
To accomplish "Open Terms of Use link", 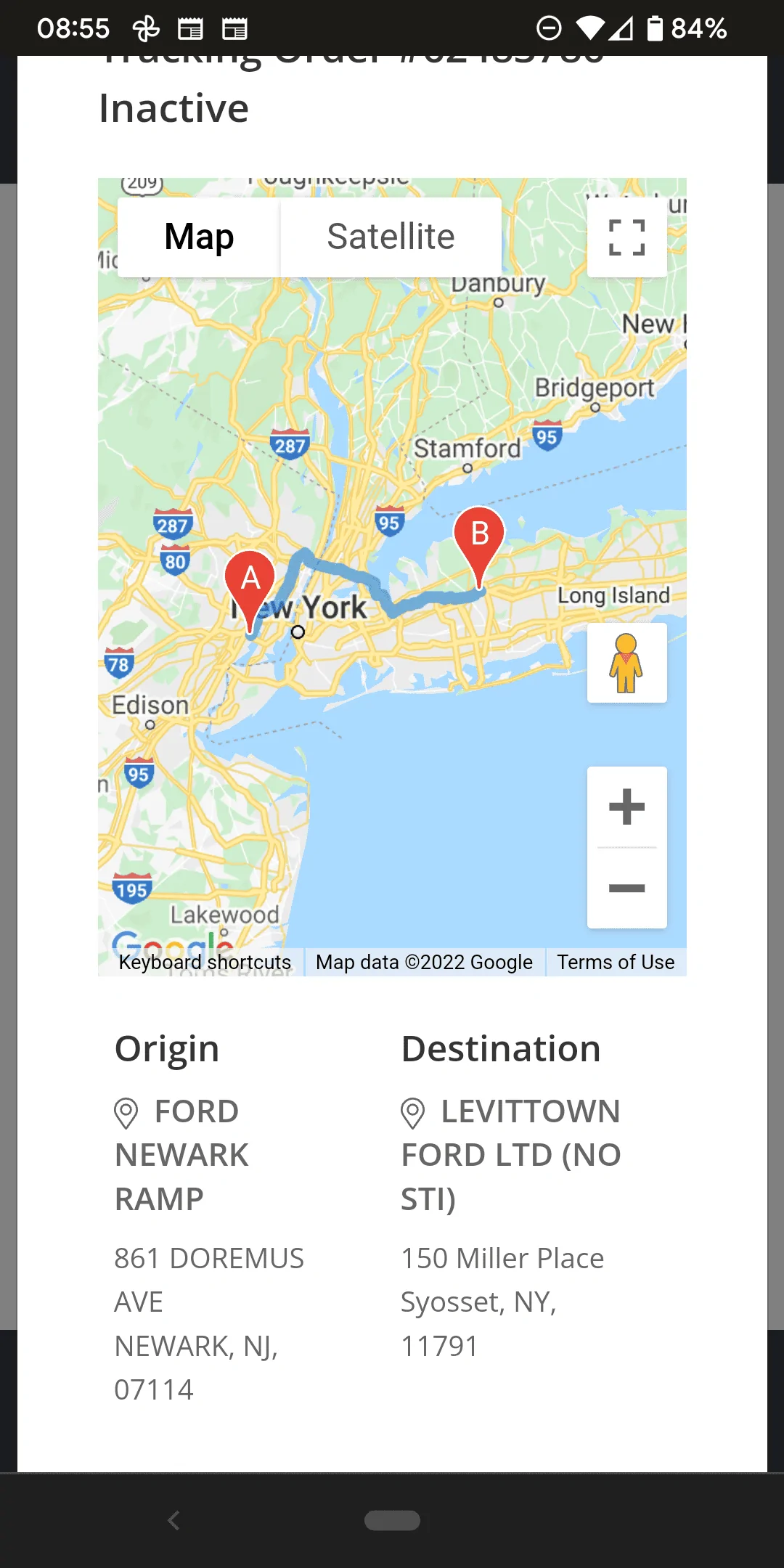I will pos(616,962).
